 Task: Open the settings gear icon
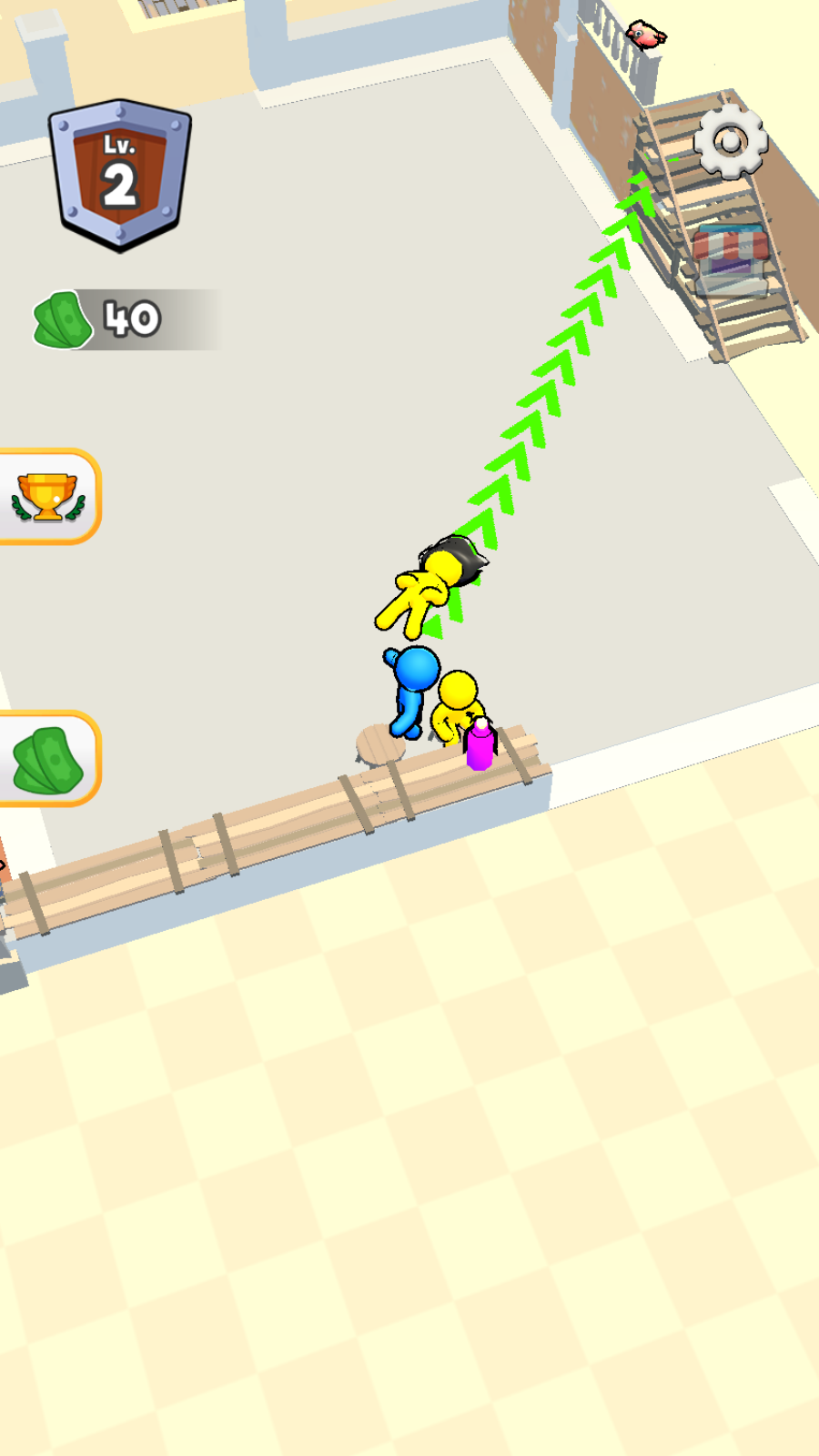[730, 143]
